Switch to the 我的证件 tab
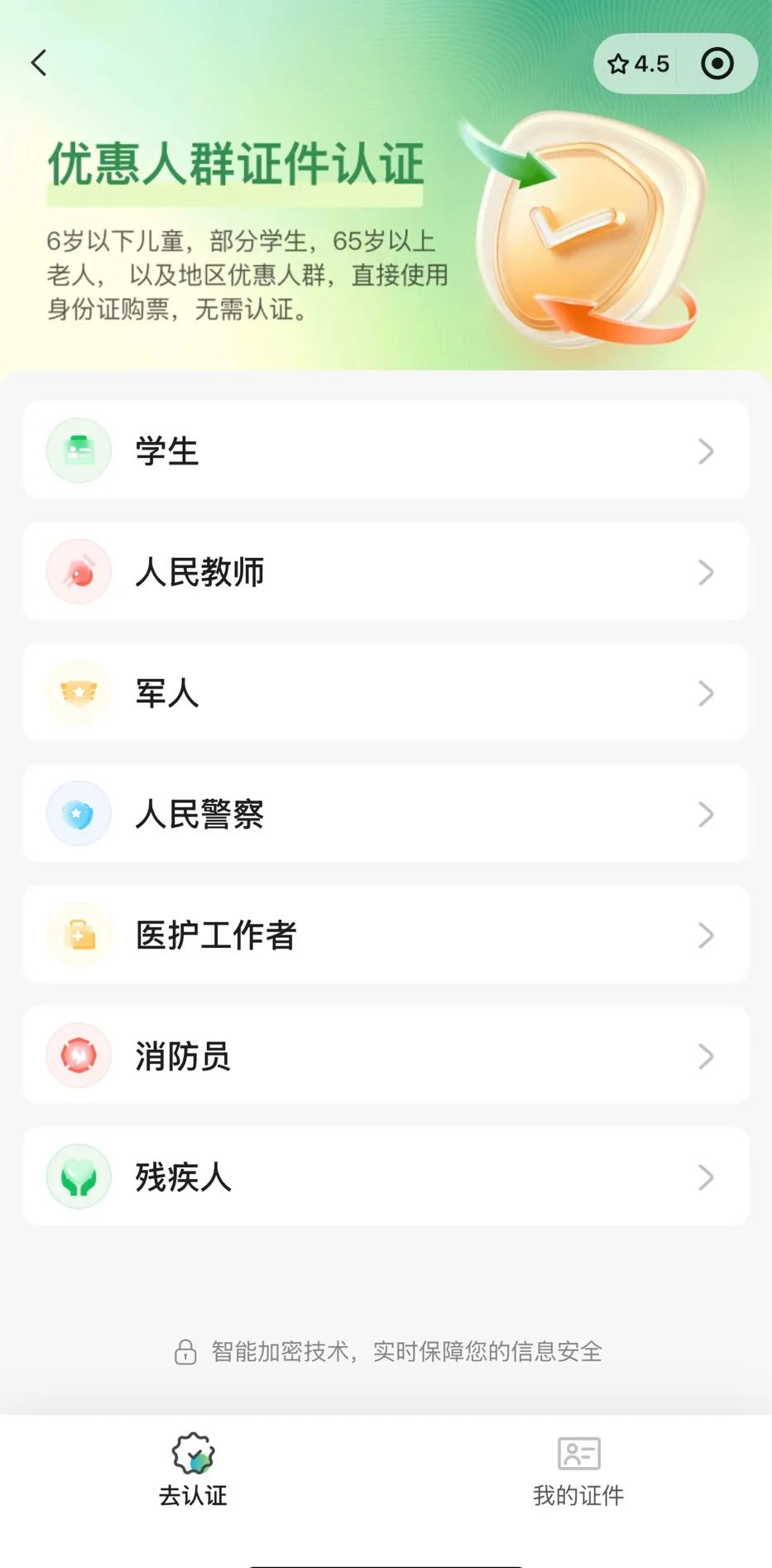The height and width of the screenshot is (1568, 772). click(x=578, y=1471)
